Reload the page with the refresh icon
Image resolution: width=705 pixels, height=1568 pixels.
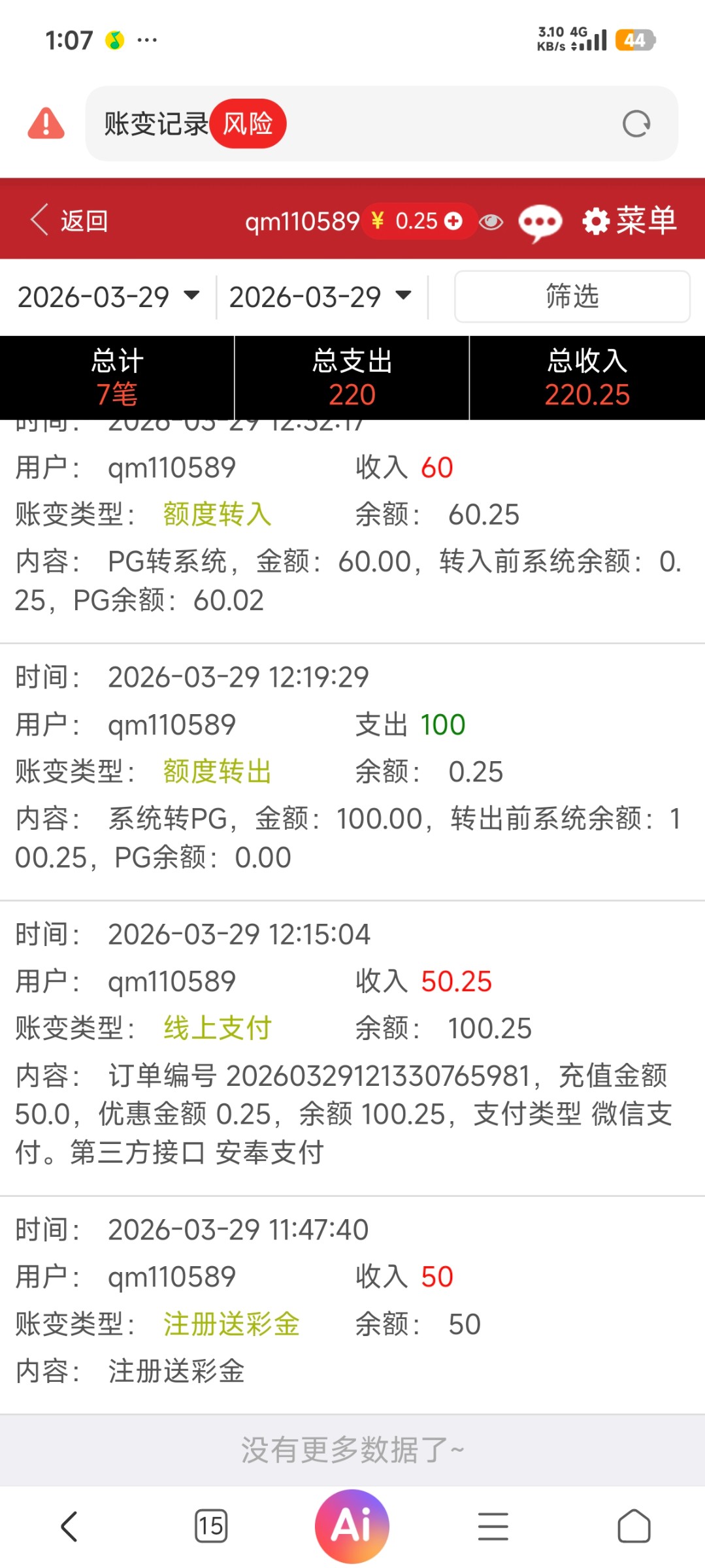[636, 124]
